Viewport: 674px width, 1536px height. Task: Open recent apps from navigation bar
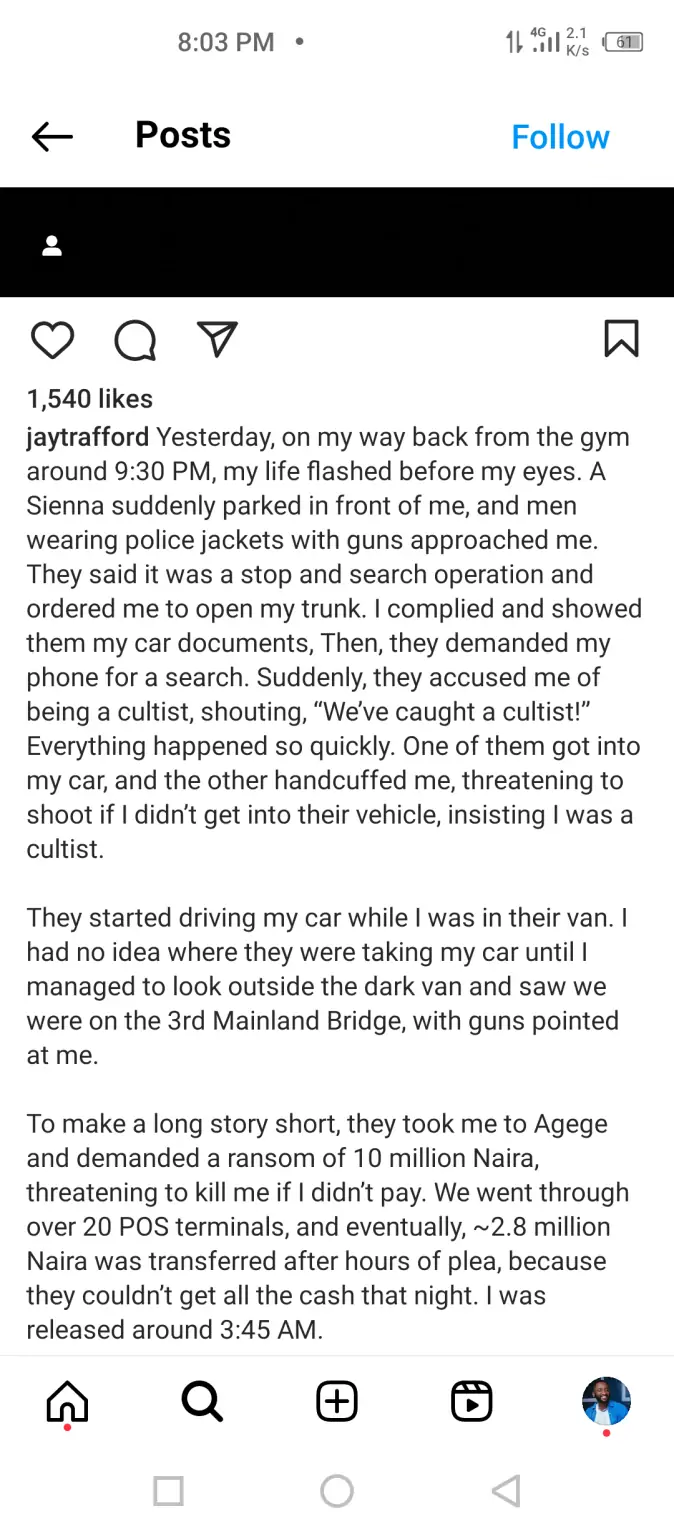tap(168, 1491)
